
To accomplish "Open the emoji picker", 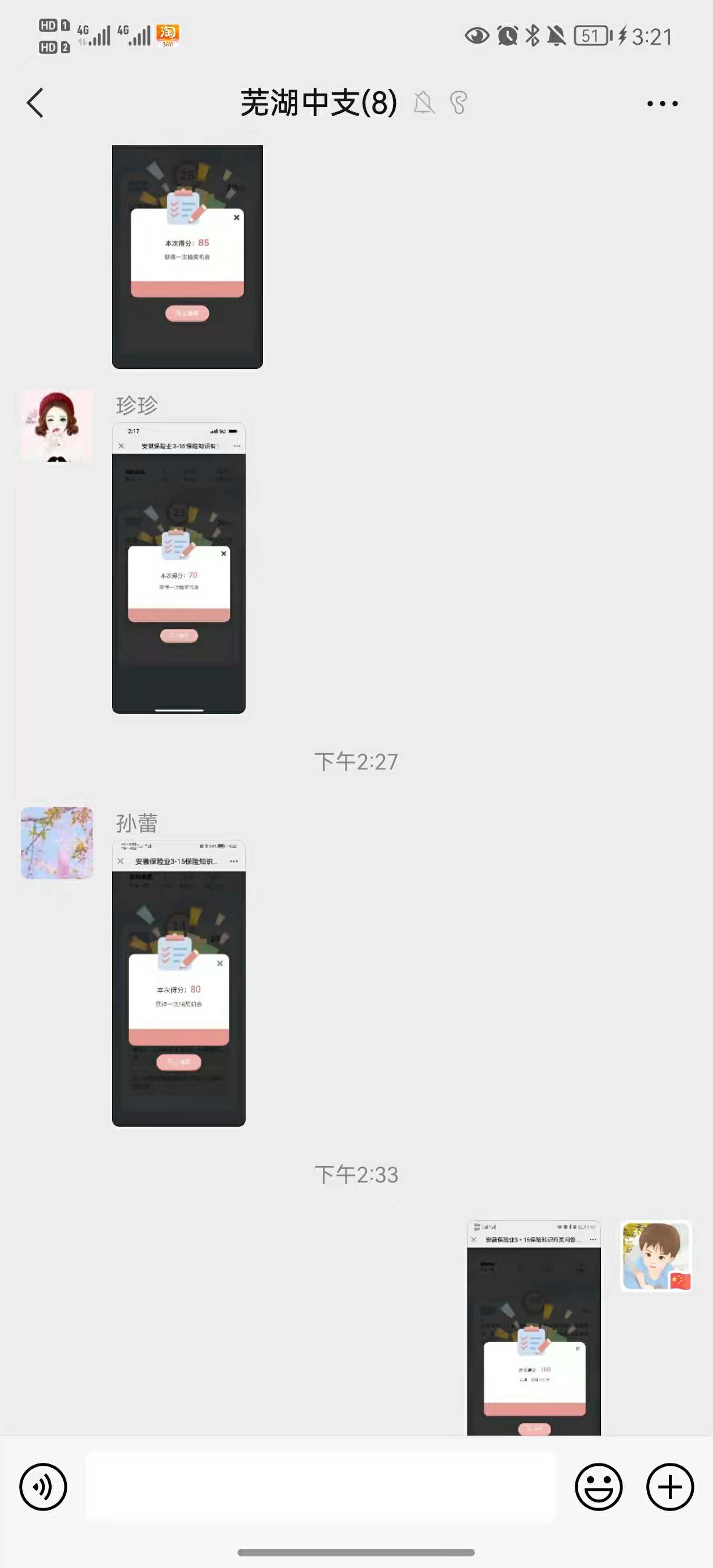I will pos(599,1487).
